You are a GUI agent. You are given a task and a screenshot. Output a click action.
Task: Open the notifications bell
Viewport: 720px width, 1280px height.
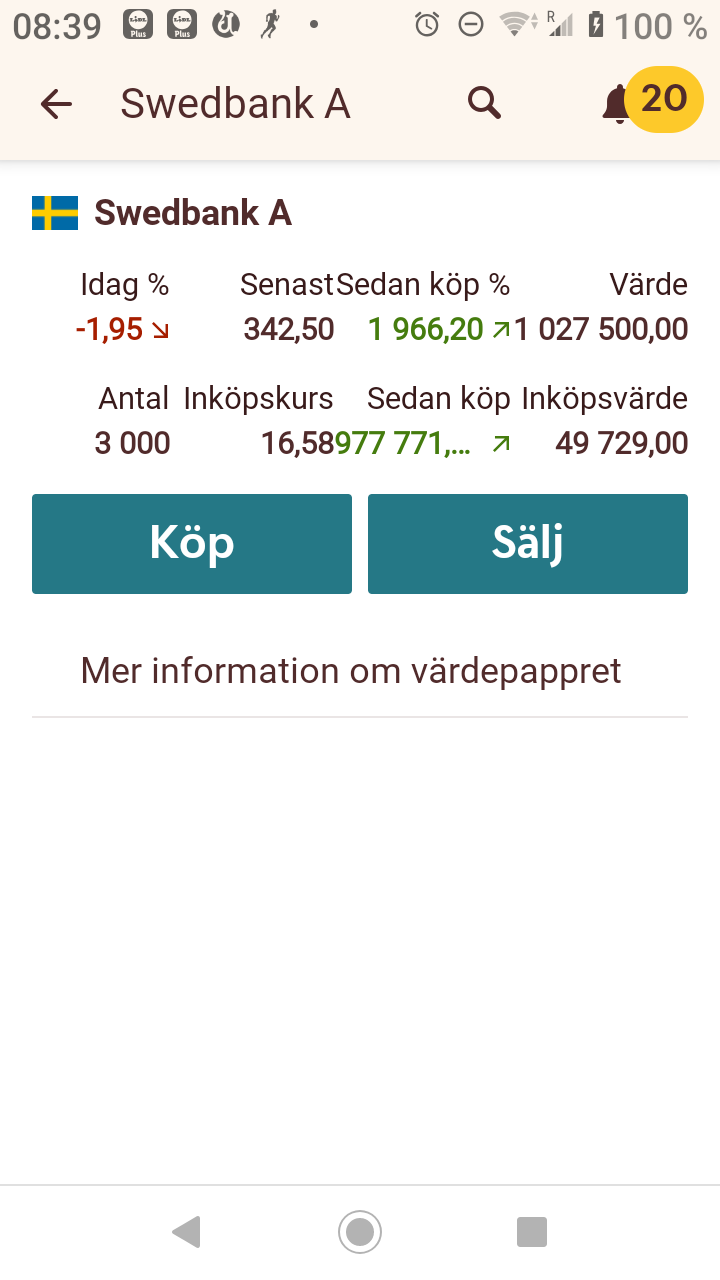coord(617,104)
